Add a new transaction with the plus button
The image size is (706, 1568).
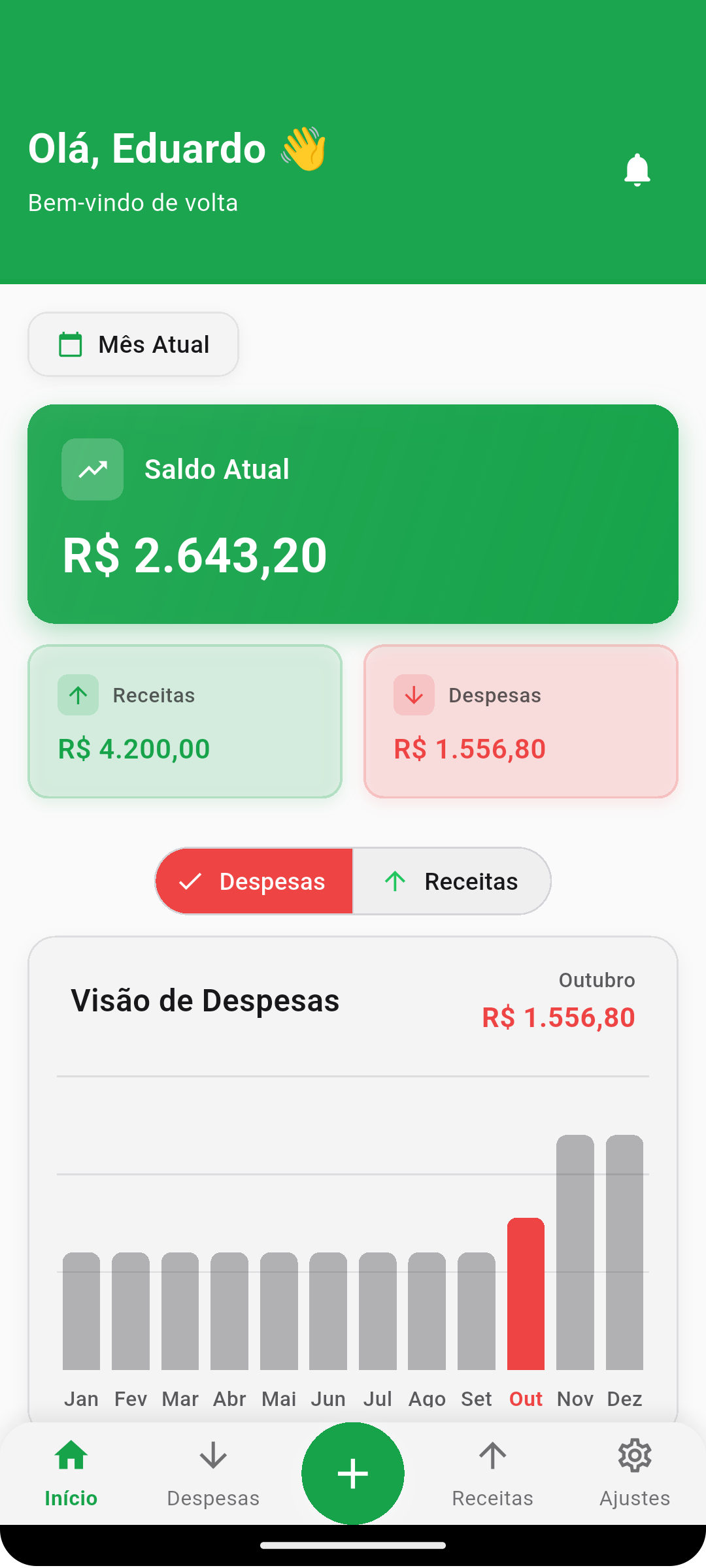coord(353,1474)
